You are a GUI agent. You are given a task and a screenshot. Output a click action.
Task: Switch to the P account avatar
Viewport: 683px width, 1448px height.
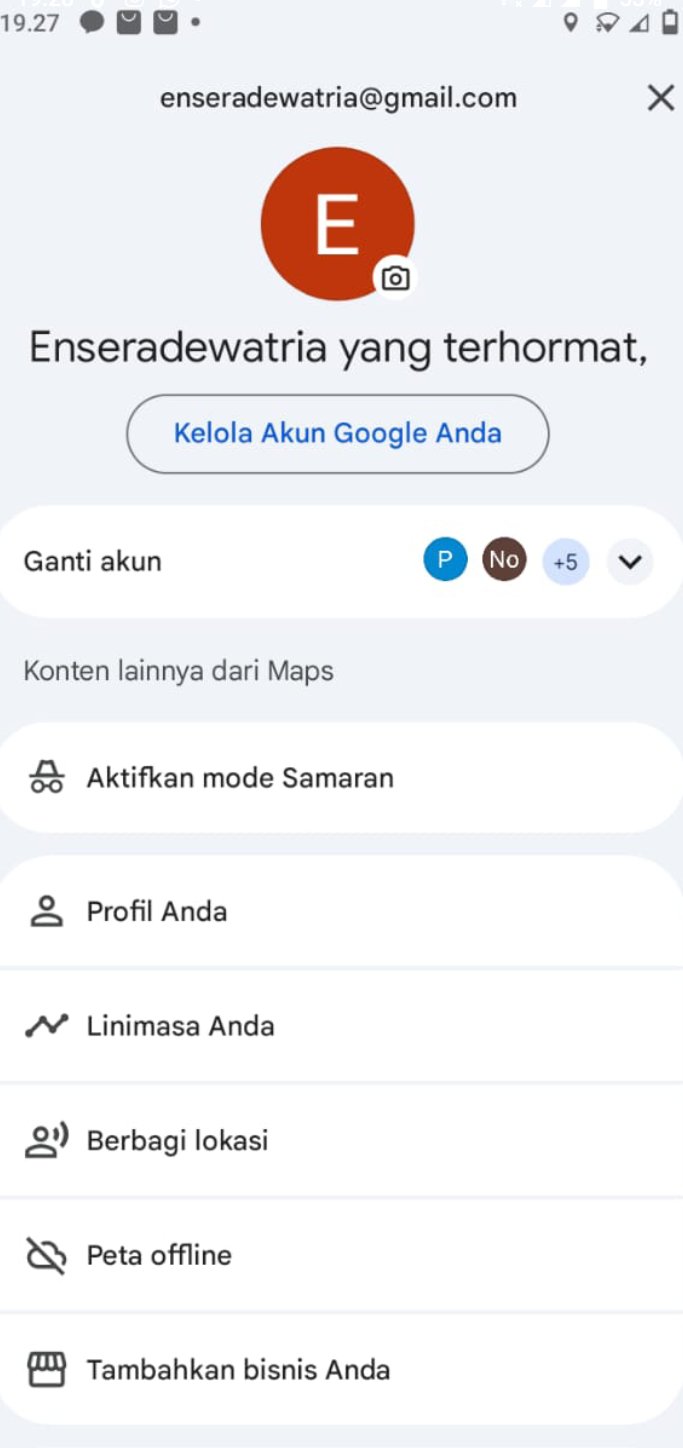point(445,560)
